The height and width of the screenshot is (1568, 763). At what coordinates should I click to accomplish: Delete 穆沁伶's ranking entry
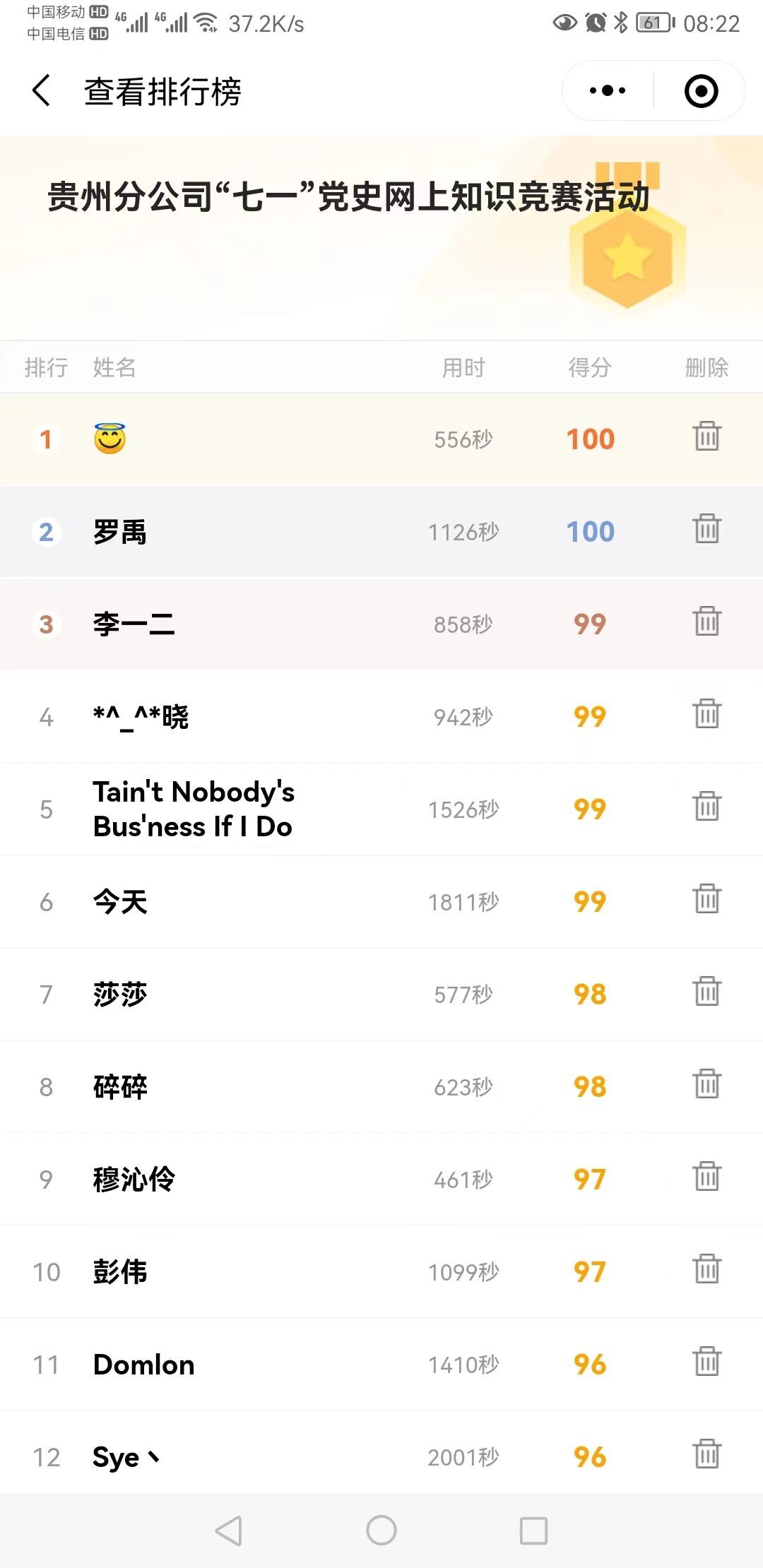coord(706,1177)
